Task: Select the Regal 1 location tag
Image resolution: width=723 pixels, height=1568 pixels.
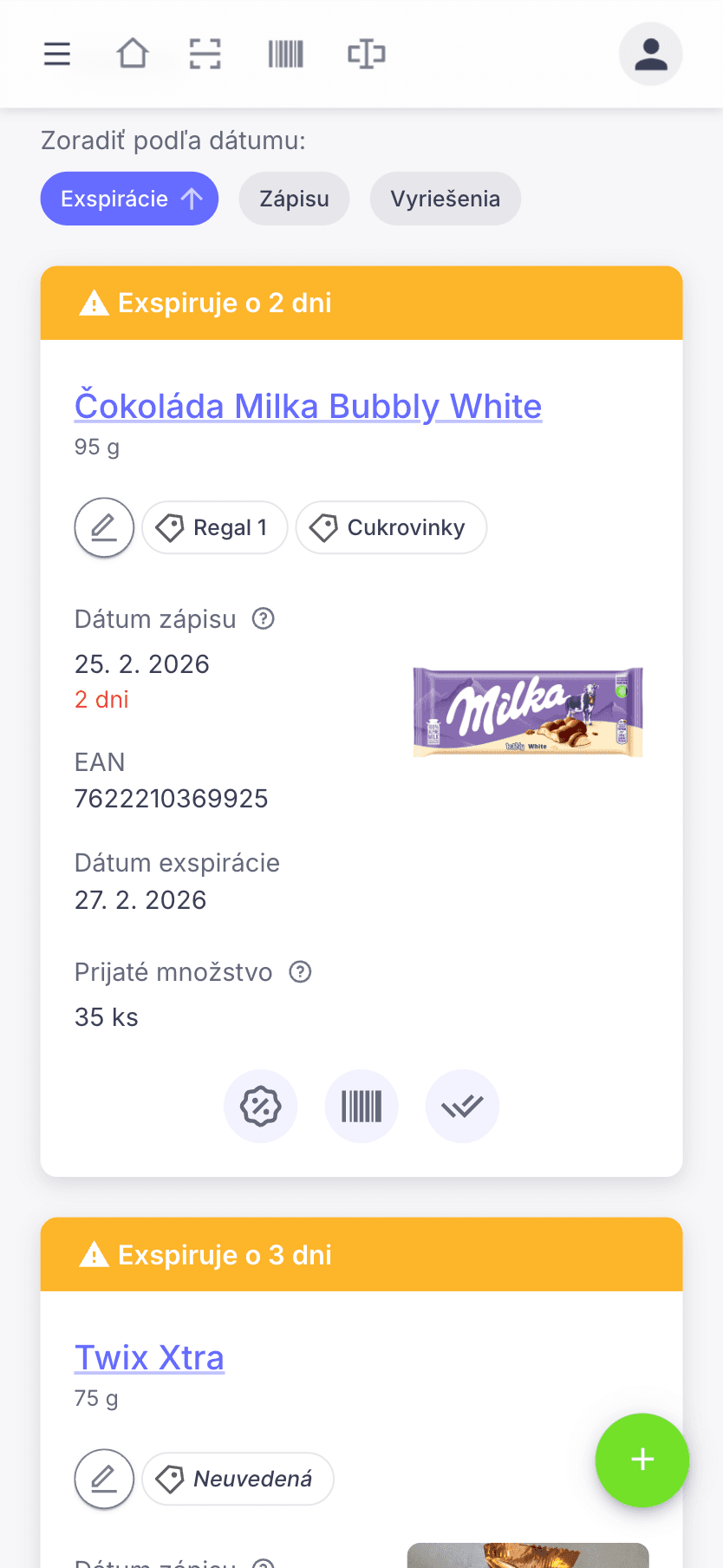Action: click(214, 526)
